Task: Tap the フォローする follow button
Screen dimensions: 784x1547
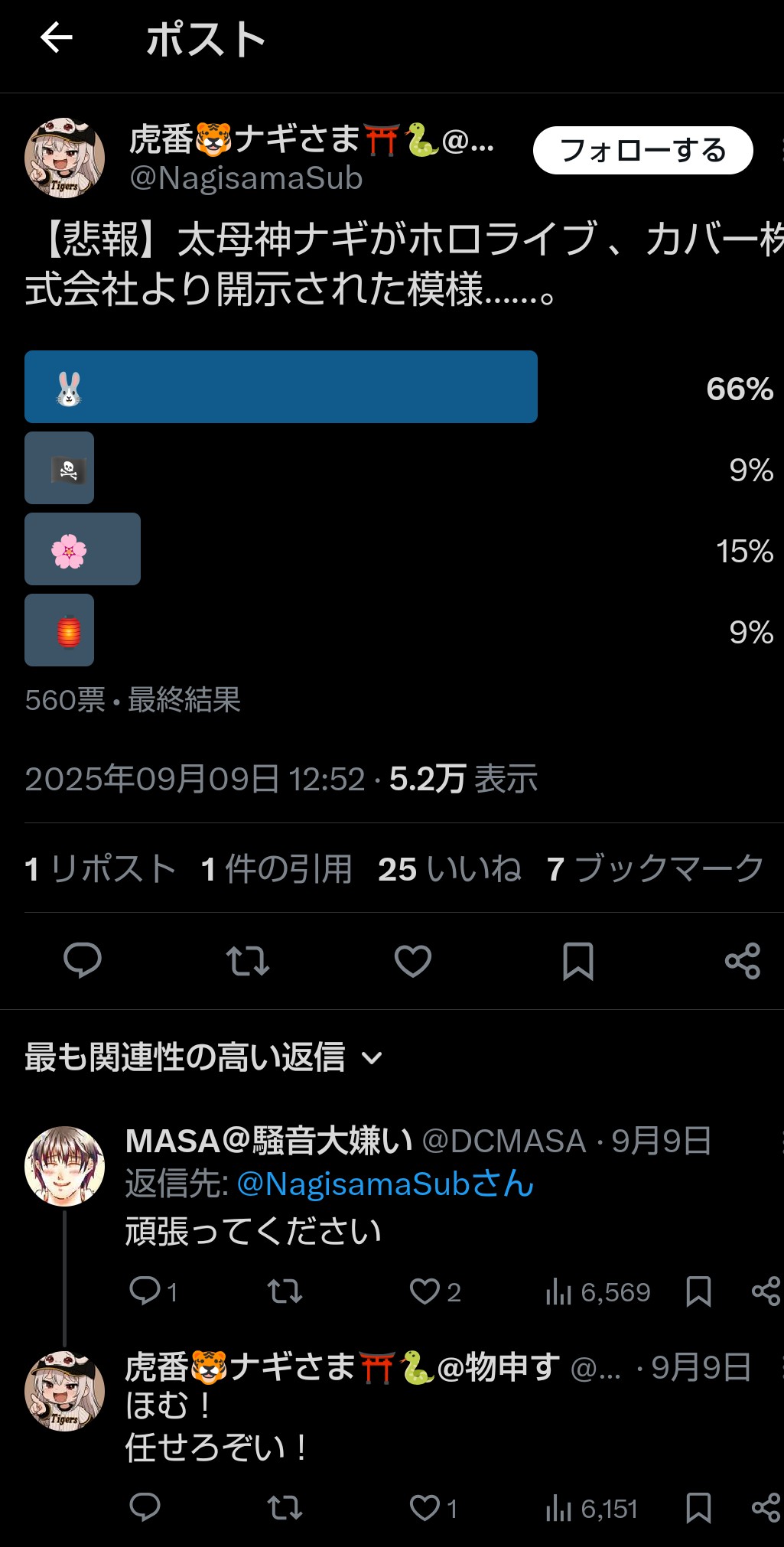Action: tap(642, 151)
